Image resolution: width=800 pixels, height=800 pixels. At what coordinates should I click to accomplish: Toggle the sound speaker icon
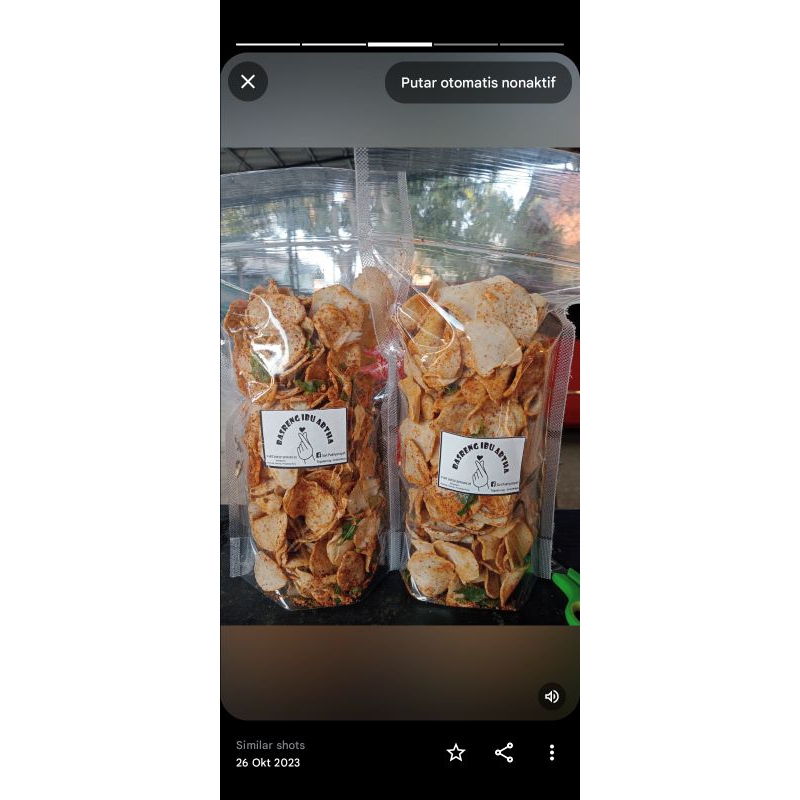tap(551, 697)
